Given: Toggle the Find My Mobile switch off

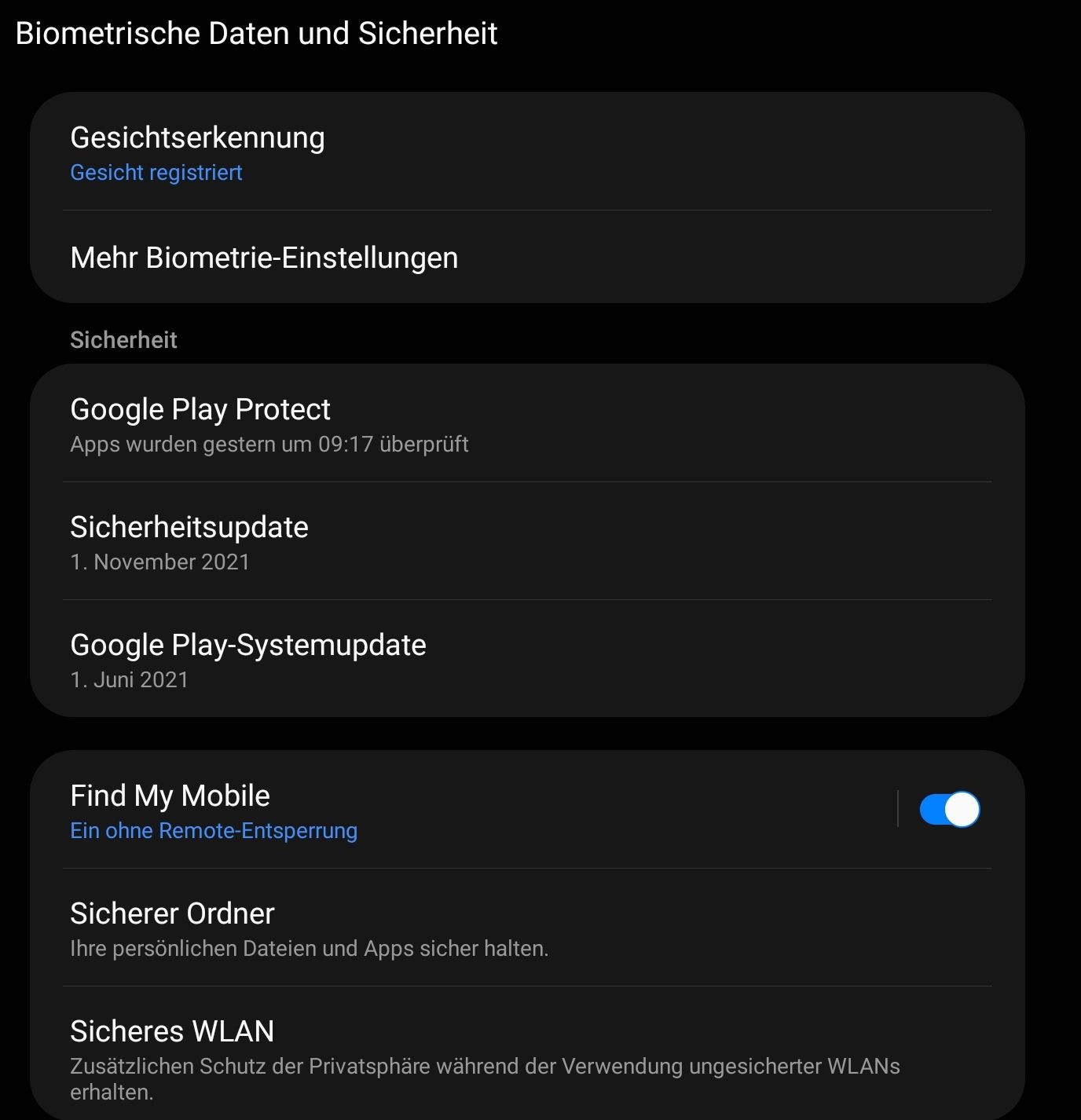Looking at the screenshot, I should pos(949,810).
